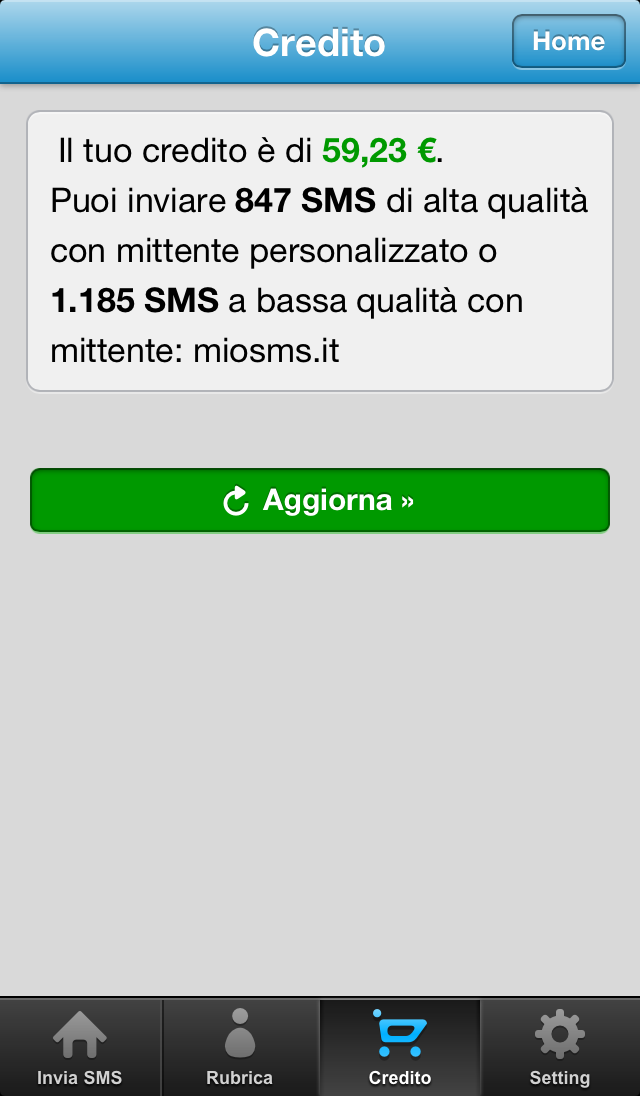This screenshot has height=1096, width=640.
Task: Open the Rubrica tab
Action: click(240, 1047)
